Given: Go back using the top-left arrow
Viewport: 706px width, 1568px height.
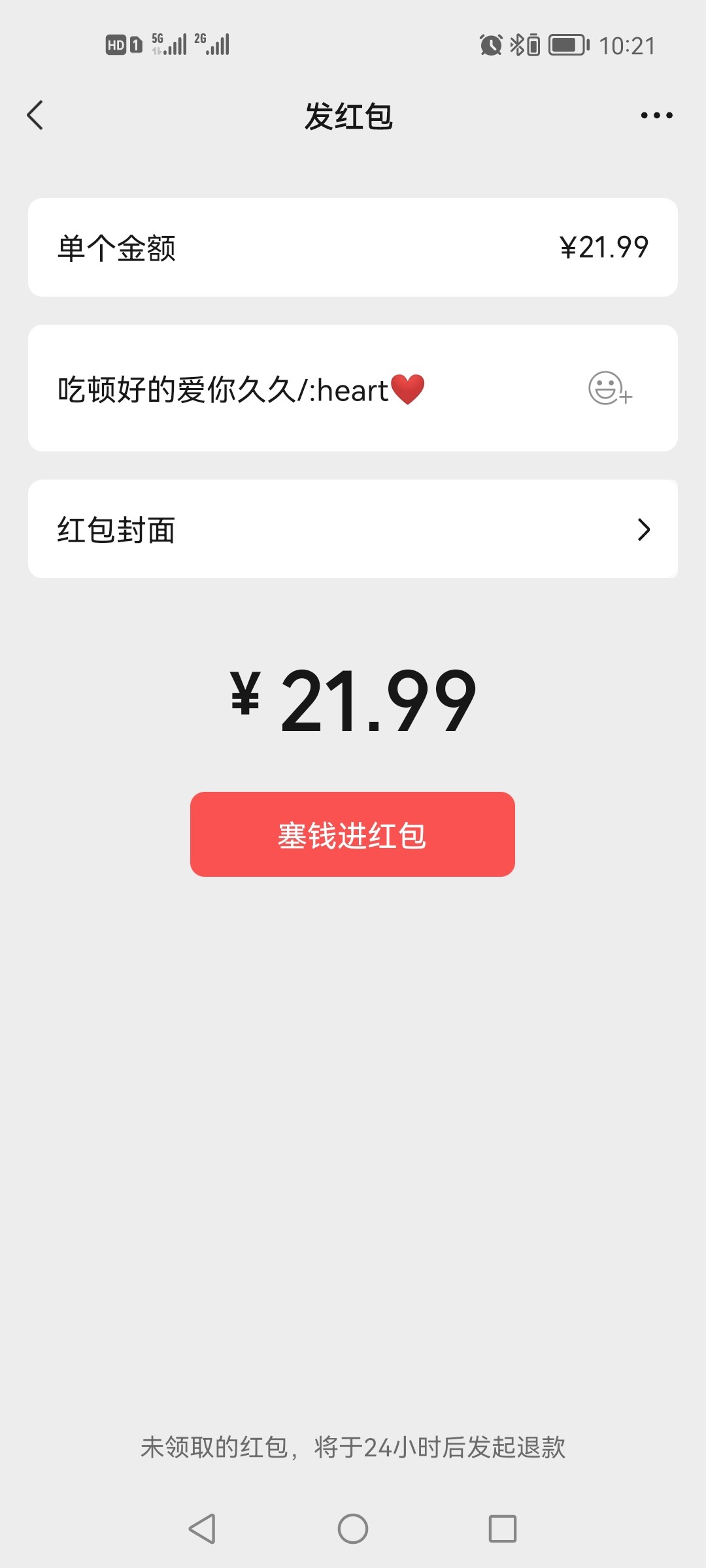Looking at the screenshot, I should pos(35,116).
